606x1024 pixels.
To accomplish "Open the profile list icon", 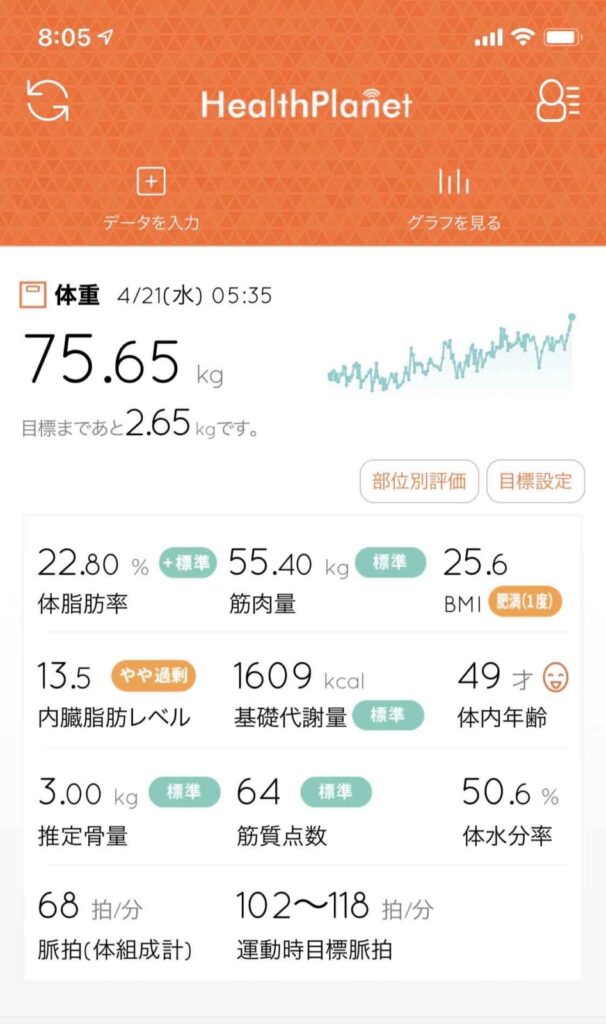I will 557,101.
